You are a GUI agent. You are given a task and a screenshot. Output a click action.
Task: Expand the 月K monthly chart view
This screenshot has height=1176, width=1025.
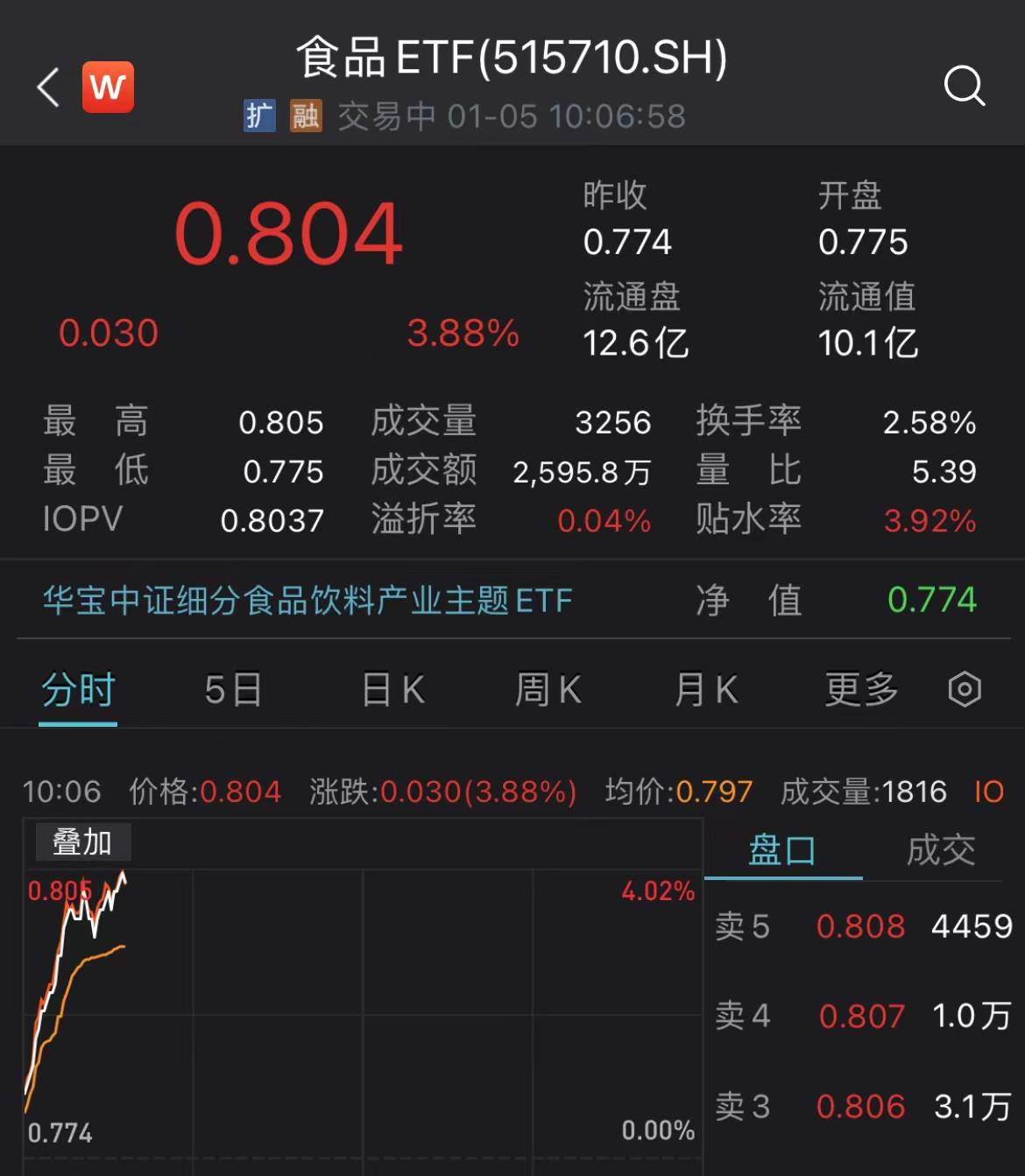(705, 690)
